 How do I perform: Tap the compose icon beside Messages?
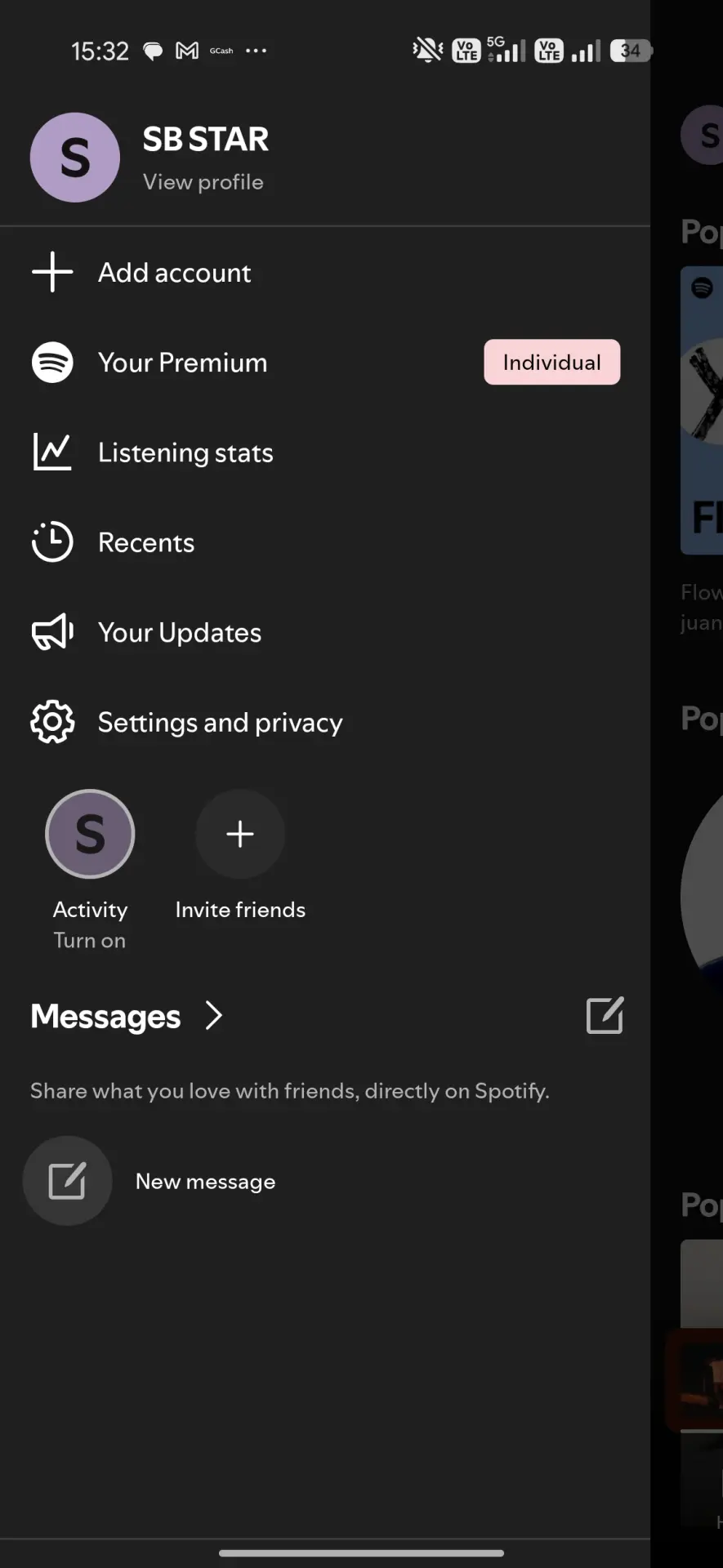[605, 1015]
